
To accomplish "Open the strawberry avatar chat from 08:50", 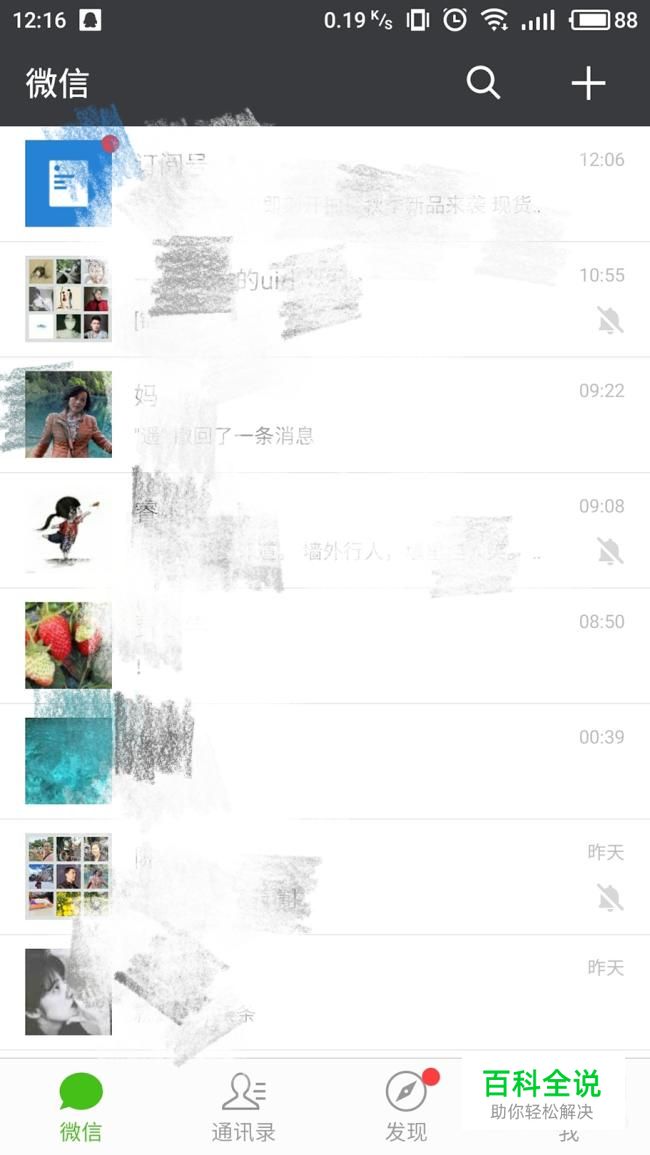I will point(325,645).
